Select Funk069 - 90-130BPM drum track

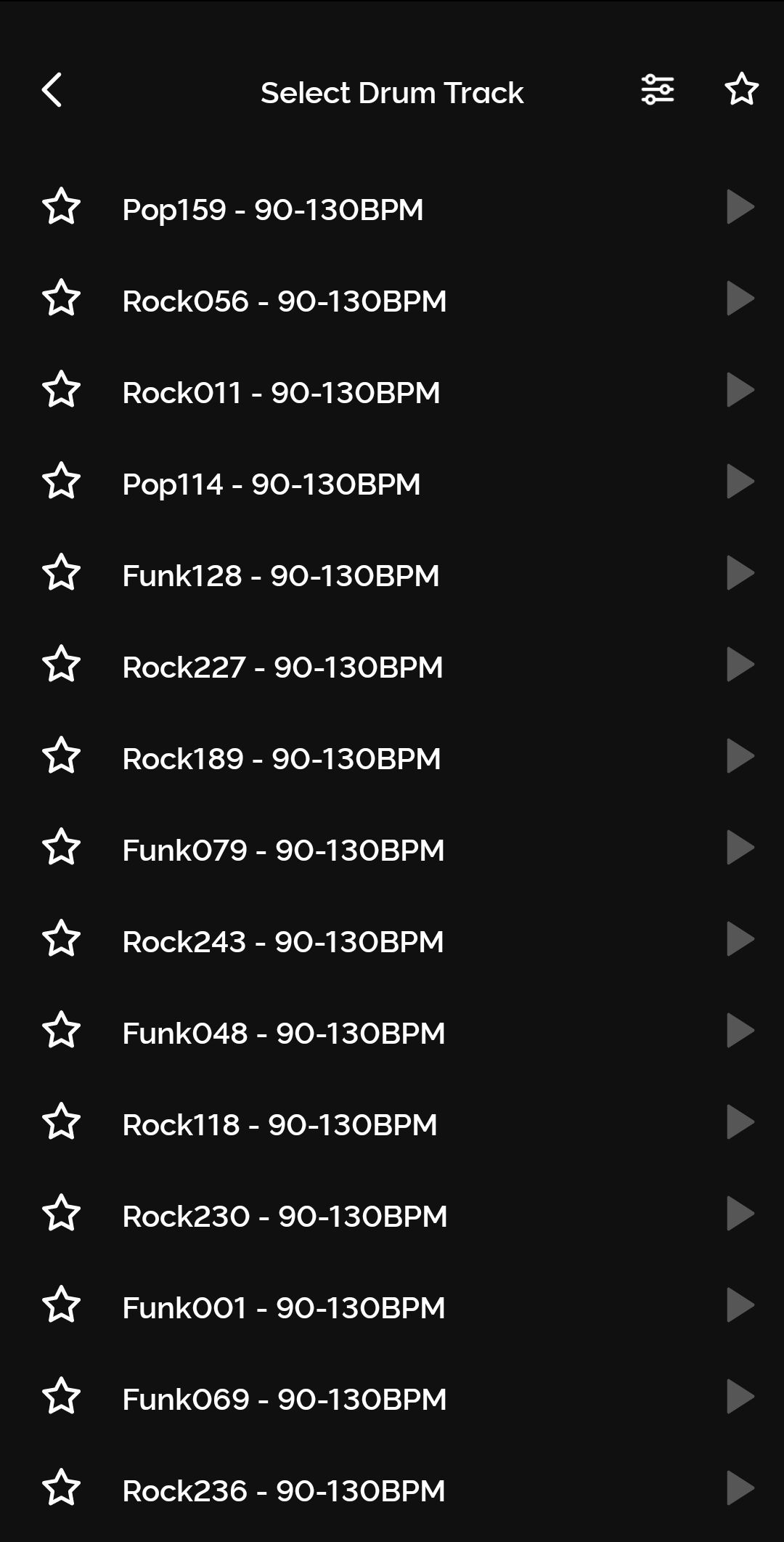tap(285, 1400)
